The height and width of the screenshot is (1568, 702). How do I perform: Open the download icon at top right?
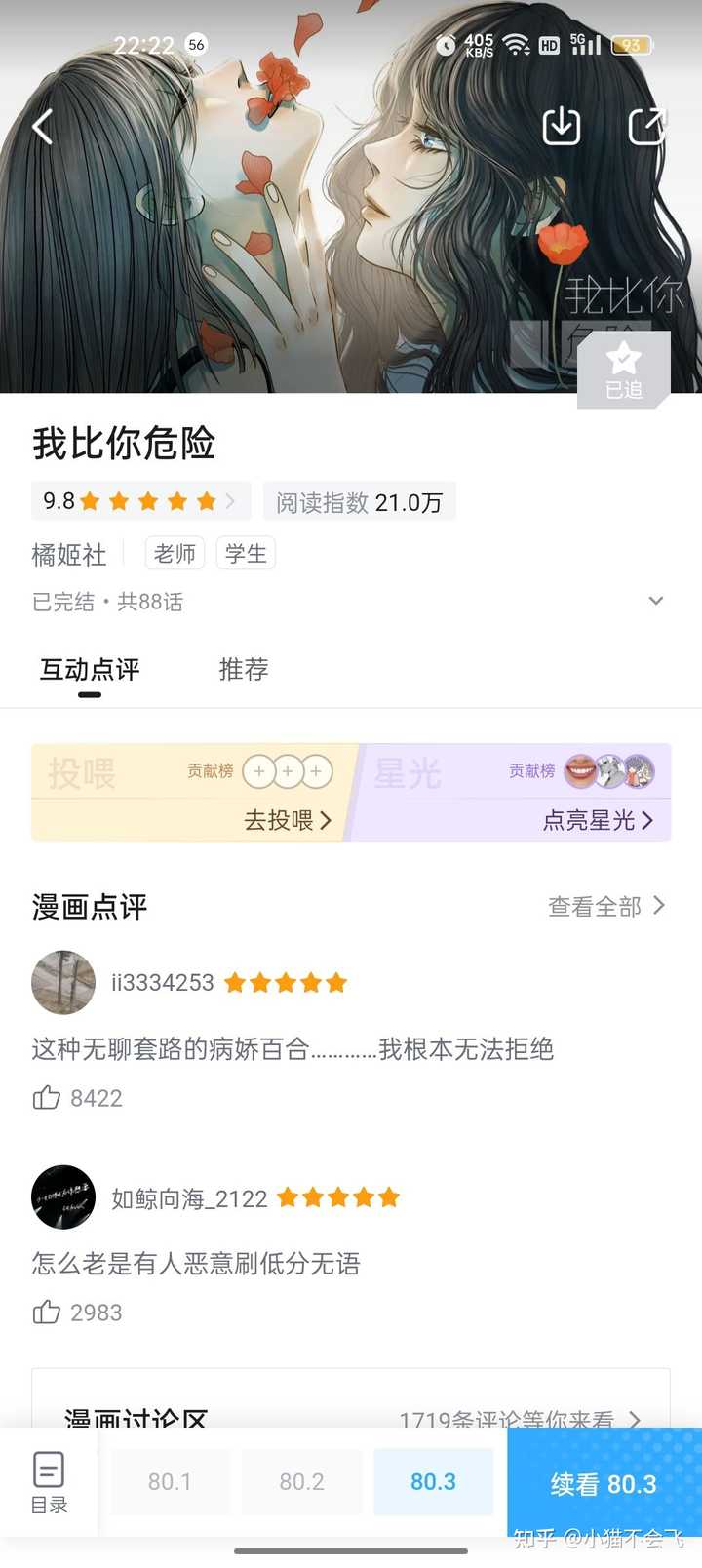click(561, 127)
